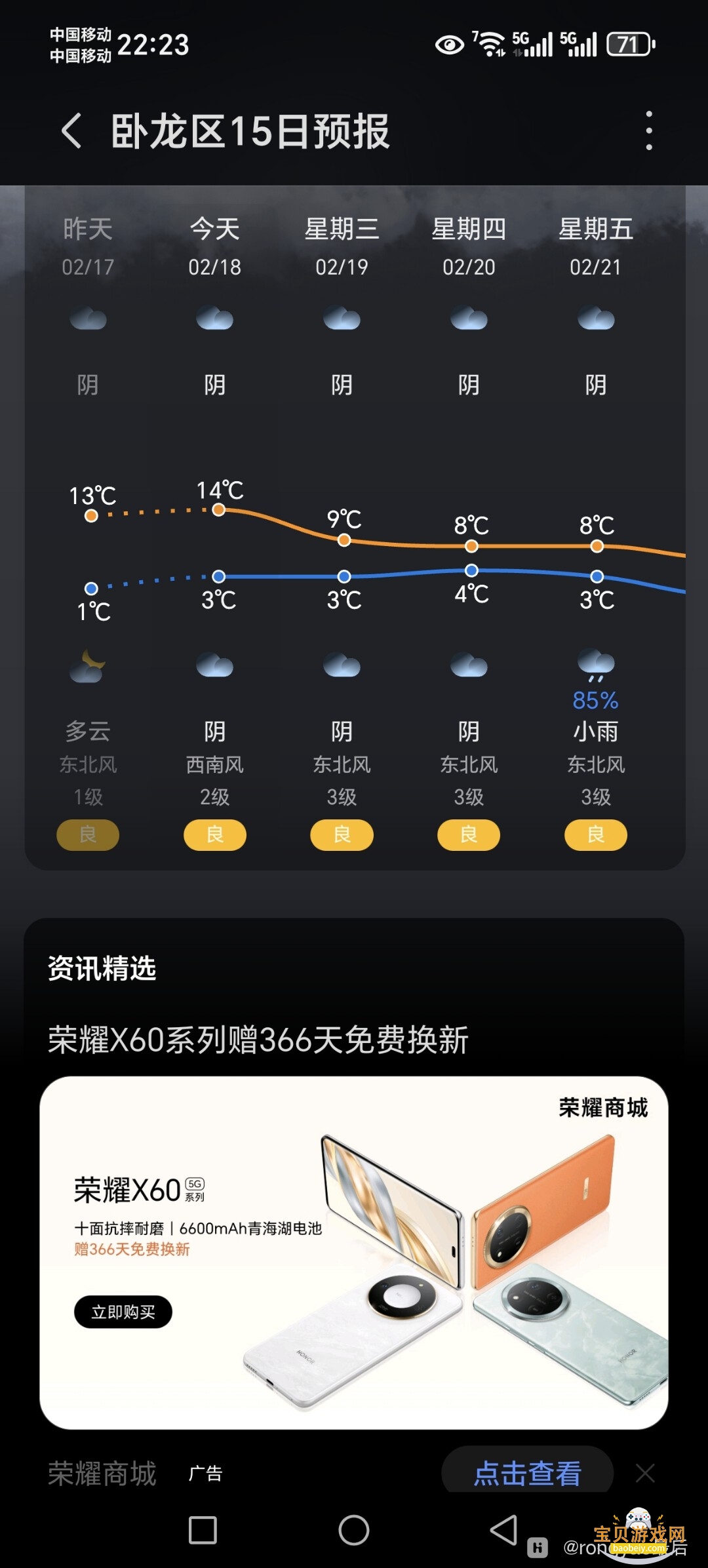Tap 星期四's yellow 良 air quality pill
This screenshot has width=708, height=1568.
468,834
